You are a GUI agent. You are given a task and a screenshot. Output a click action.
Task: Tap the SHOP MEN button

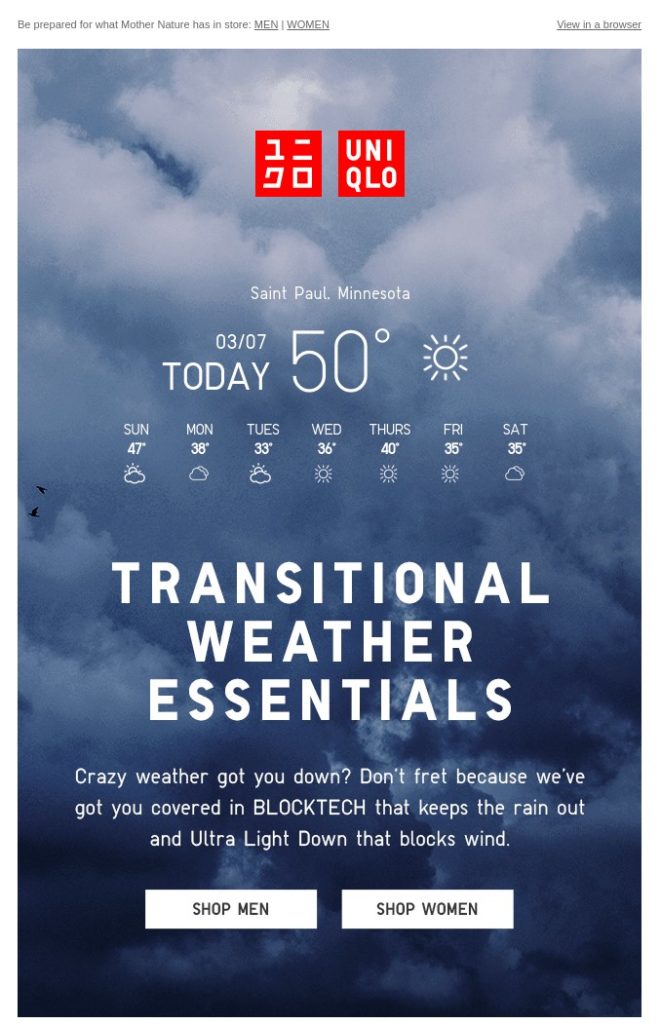point(231,909)
